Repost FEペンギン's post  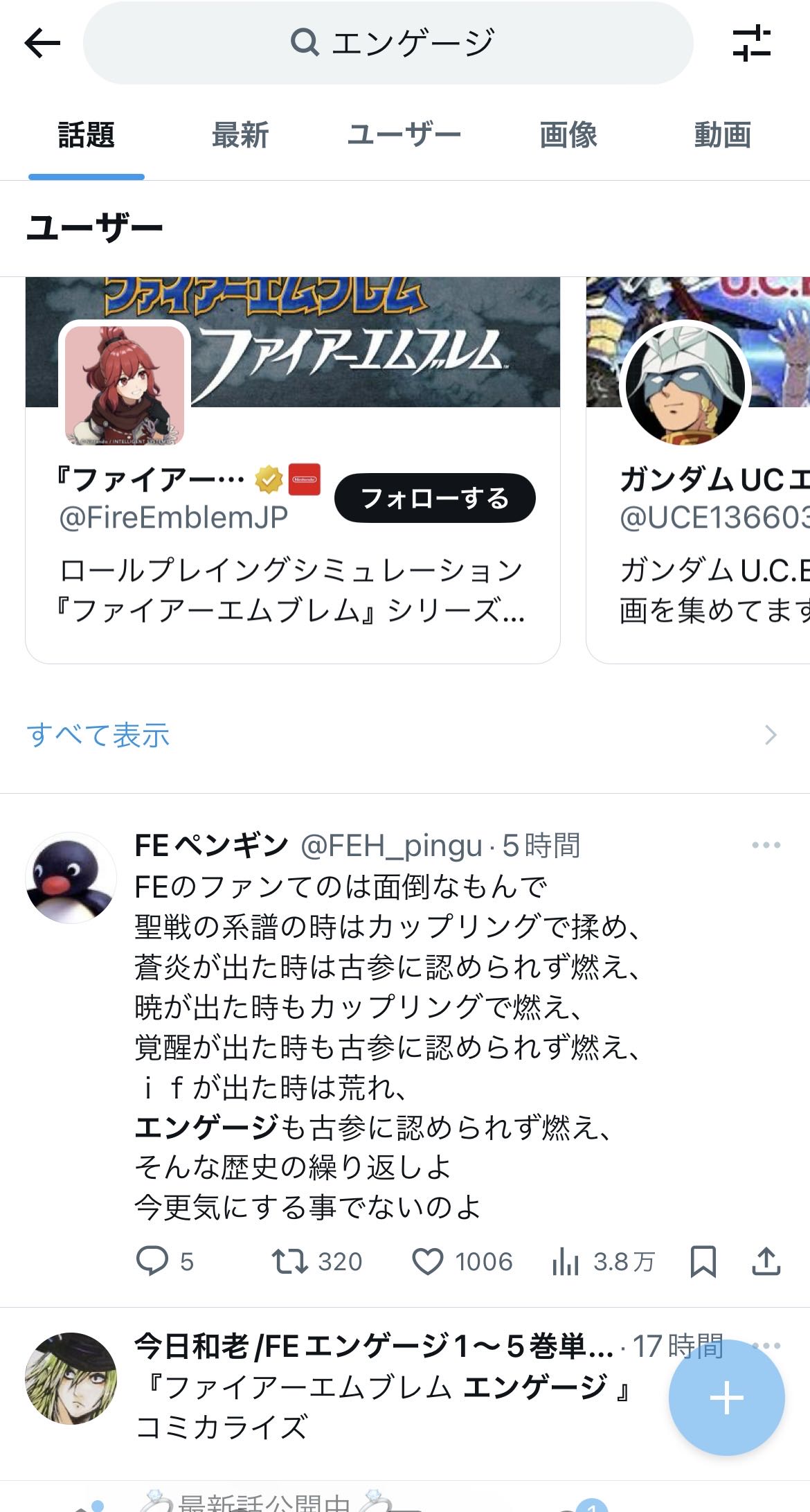(x=290, y=1261)
